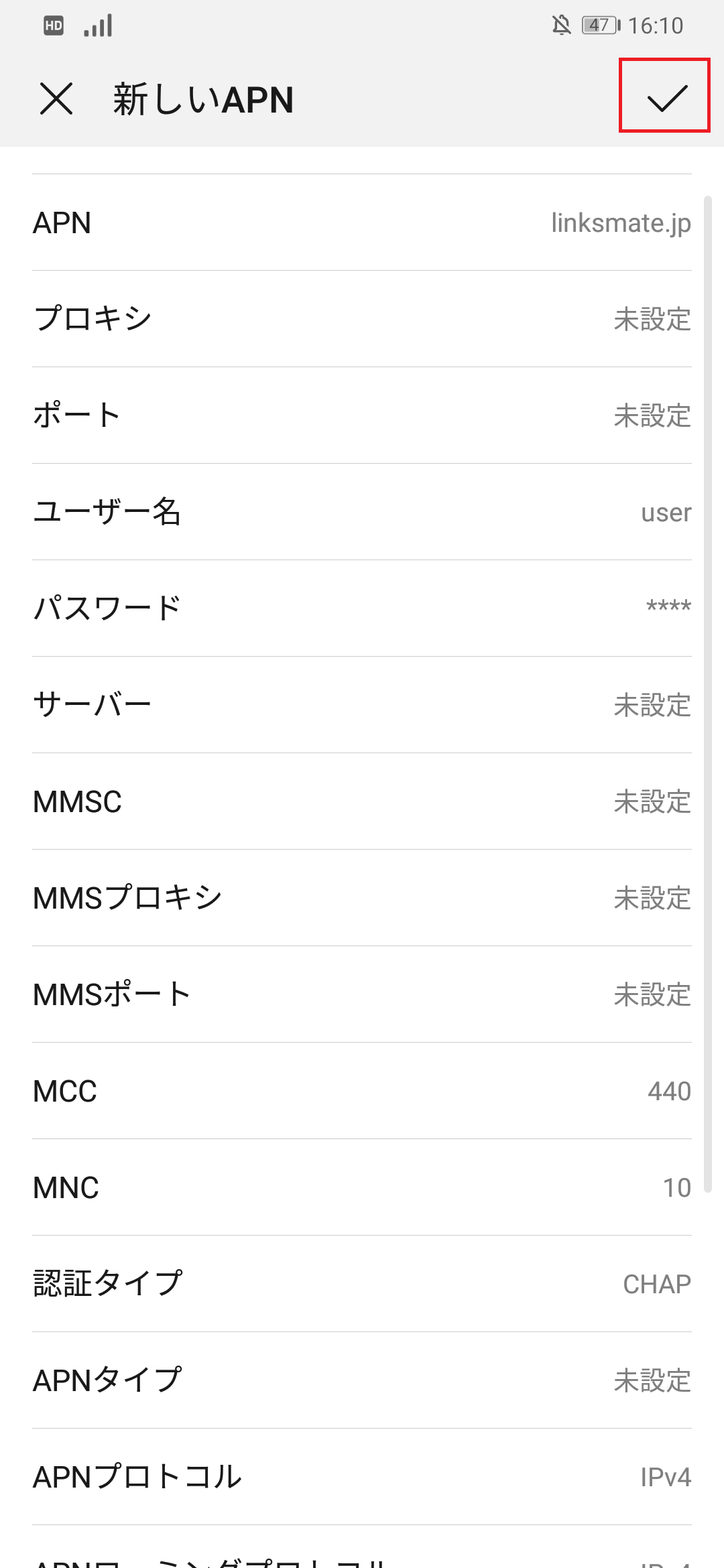Edit the MCC value 440
Screen dimensions: 724x1568
[362, 1091]
